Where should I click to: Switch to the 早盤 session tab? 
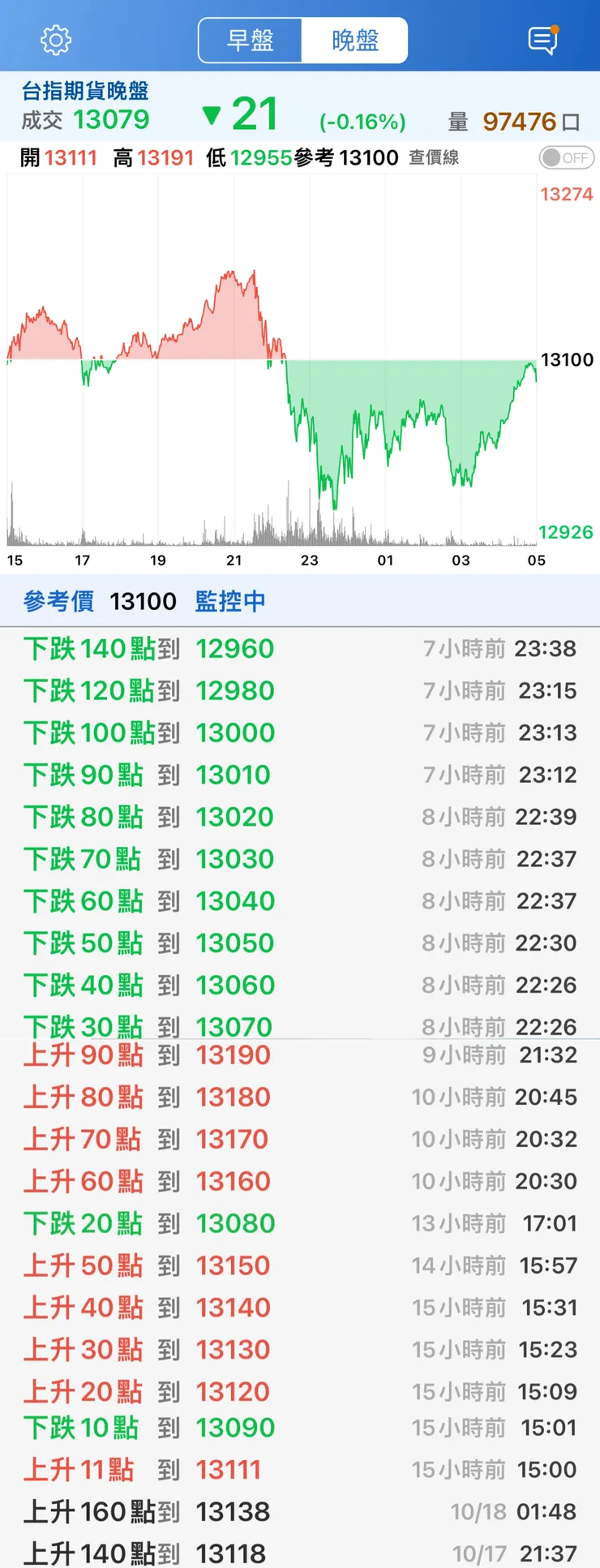(251, 41)
